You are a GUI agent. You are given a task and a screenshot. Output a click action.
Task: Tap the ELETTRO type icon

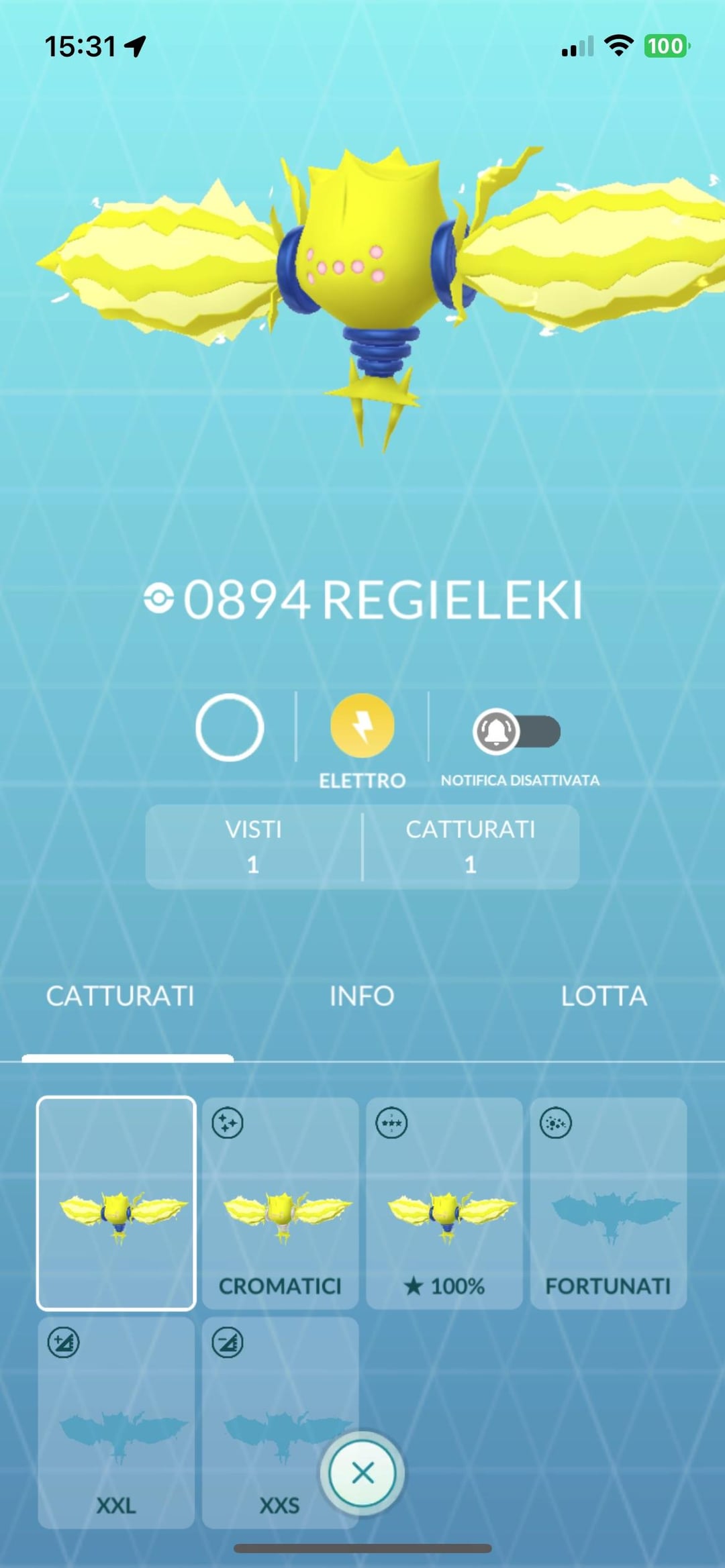coord(362,727)
